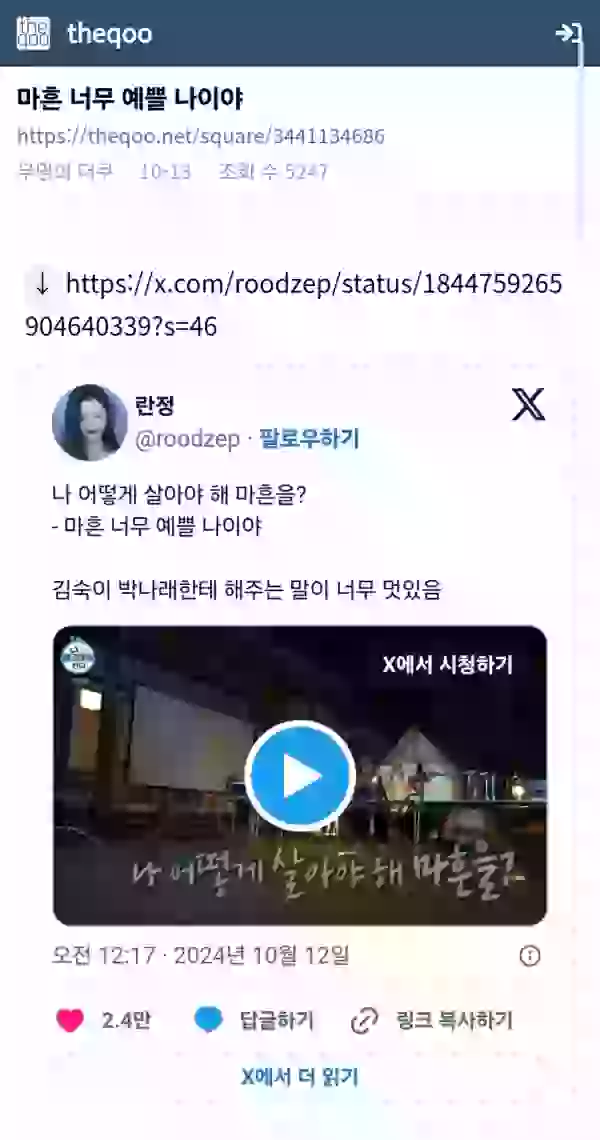Tap the login icon in the header
Screen dimensions: 600x1140
pos(568,33)
